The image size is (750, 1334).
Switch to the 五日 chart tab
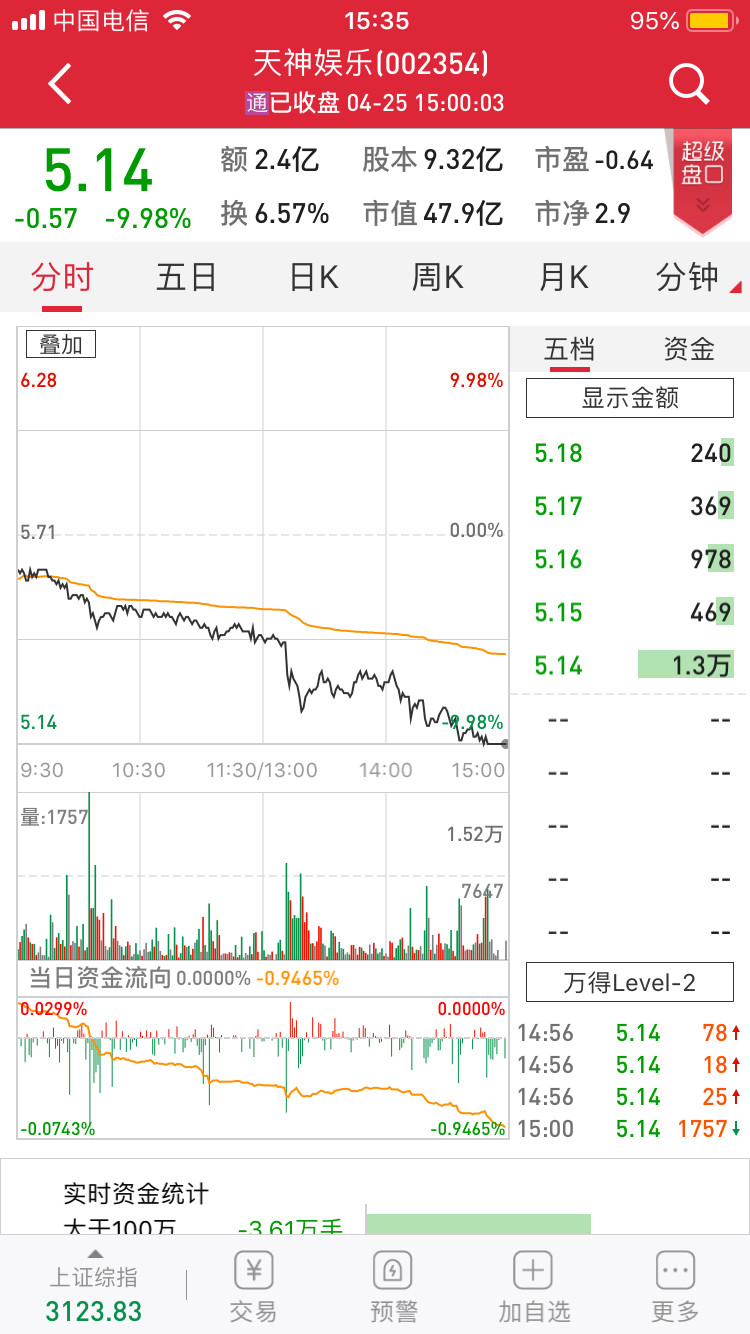click(186, 277)
